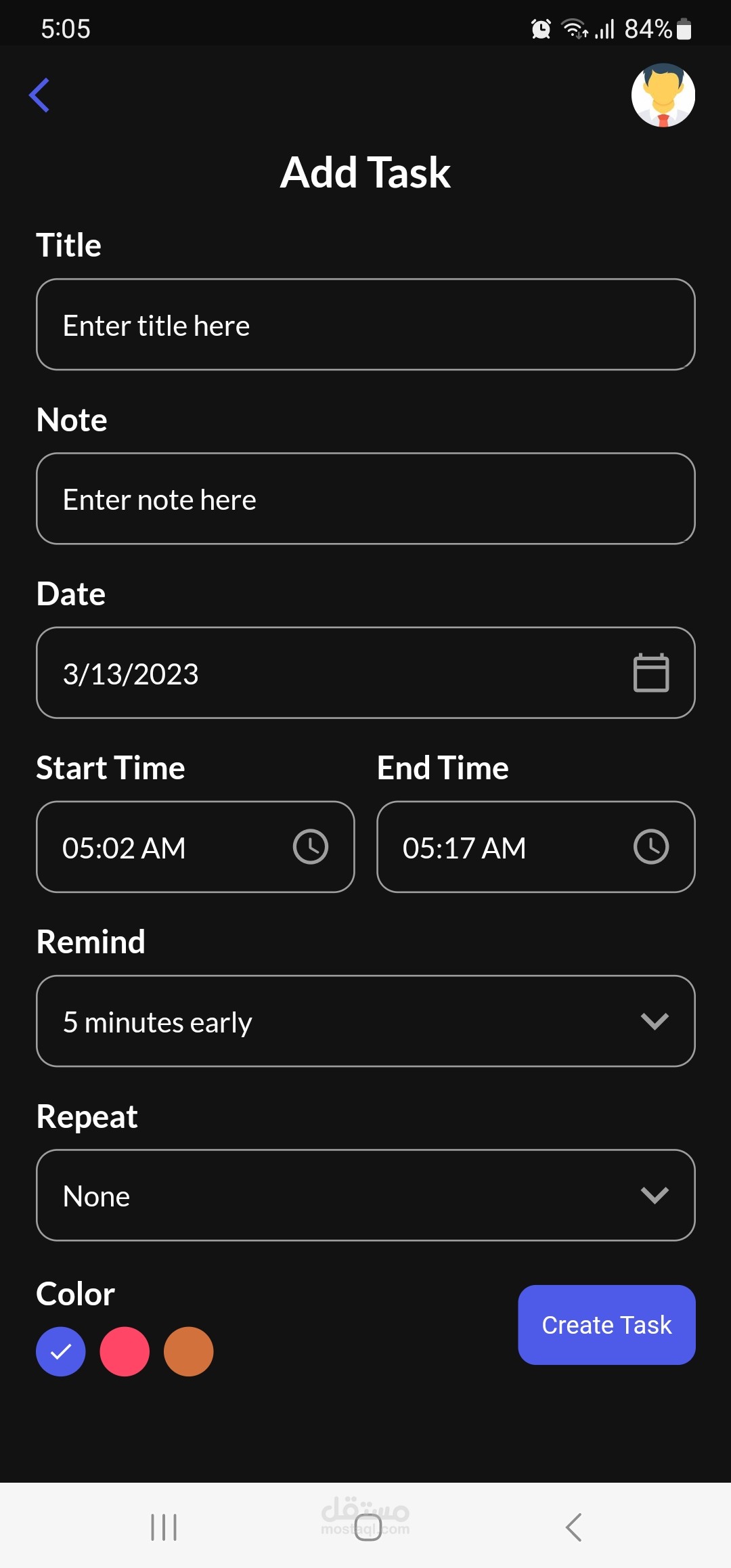Expand the Remind dropdown
The width and height of the screenshot is (731, 1568).
365,1021
